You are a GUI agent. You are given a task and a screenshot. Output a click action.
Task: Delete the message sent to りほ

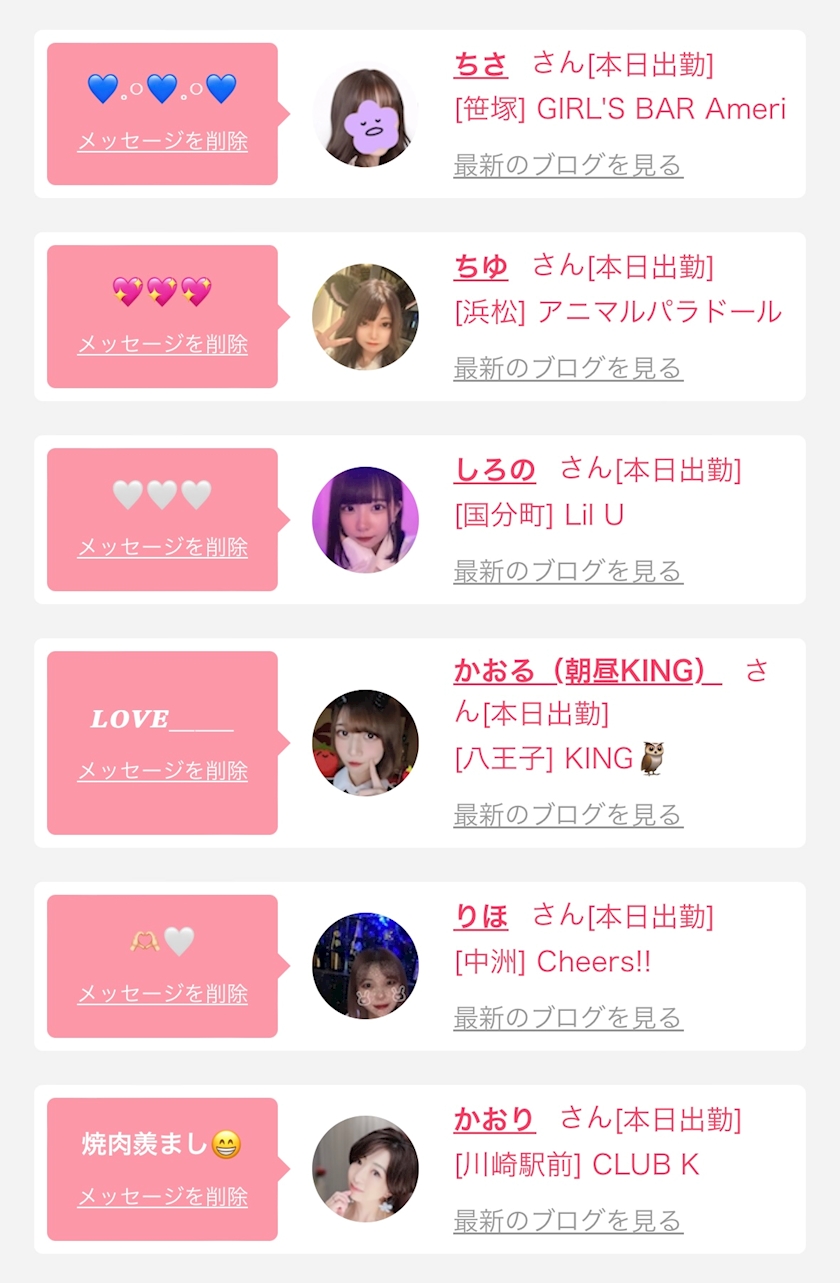[162, 994]
